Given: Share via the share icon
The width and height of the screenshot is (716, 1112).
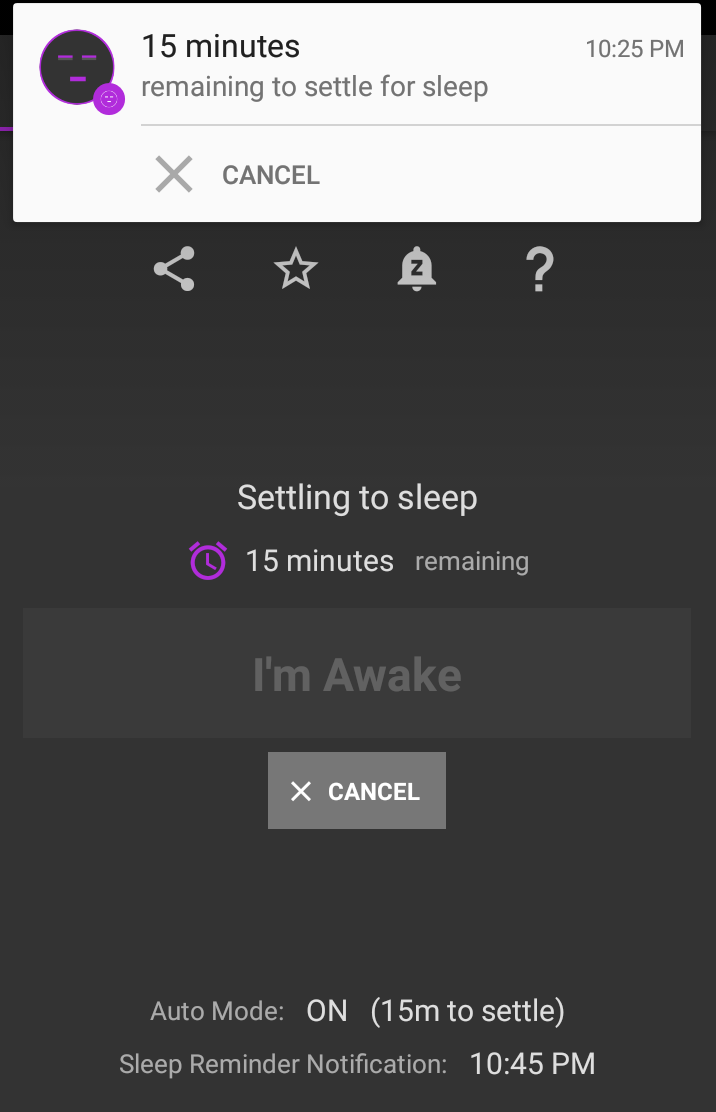Looking at the screenshot, I should point(174,269).
